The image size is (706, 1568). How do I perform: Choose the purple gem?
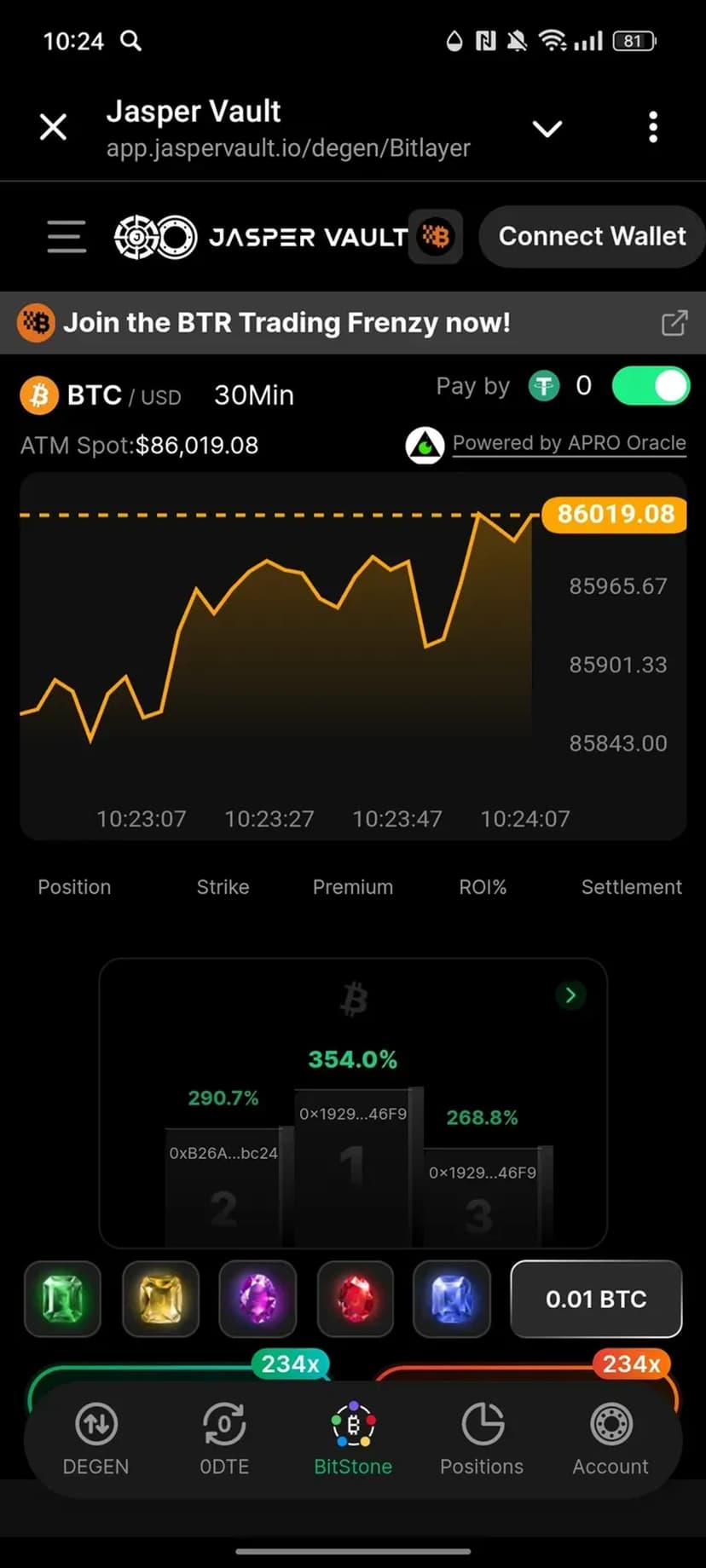[x=258, y=1299]
